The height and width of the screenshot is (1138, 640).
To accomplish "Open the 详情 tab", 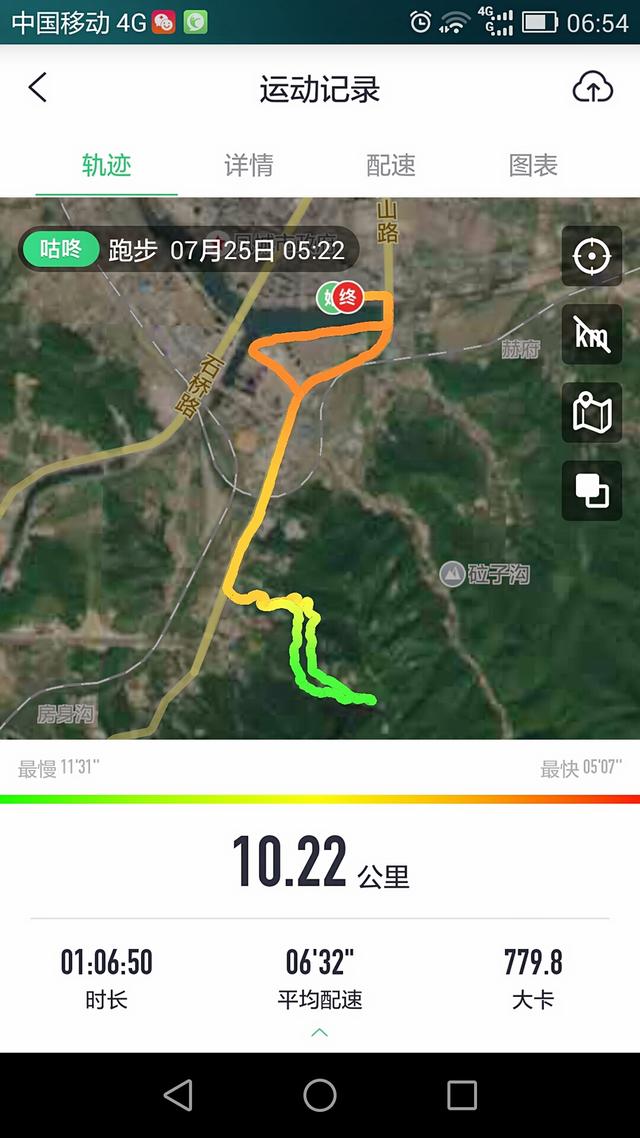I will click(x=248, y=165).
